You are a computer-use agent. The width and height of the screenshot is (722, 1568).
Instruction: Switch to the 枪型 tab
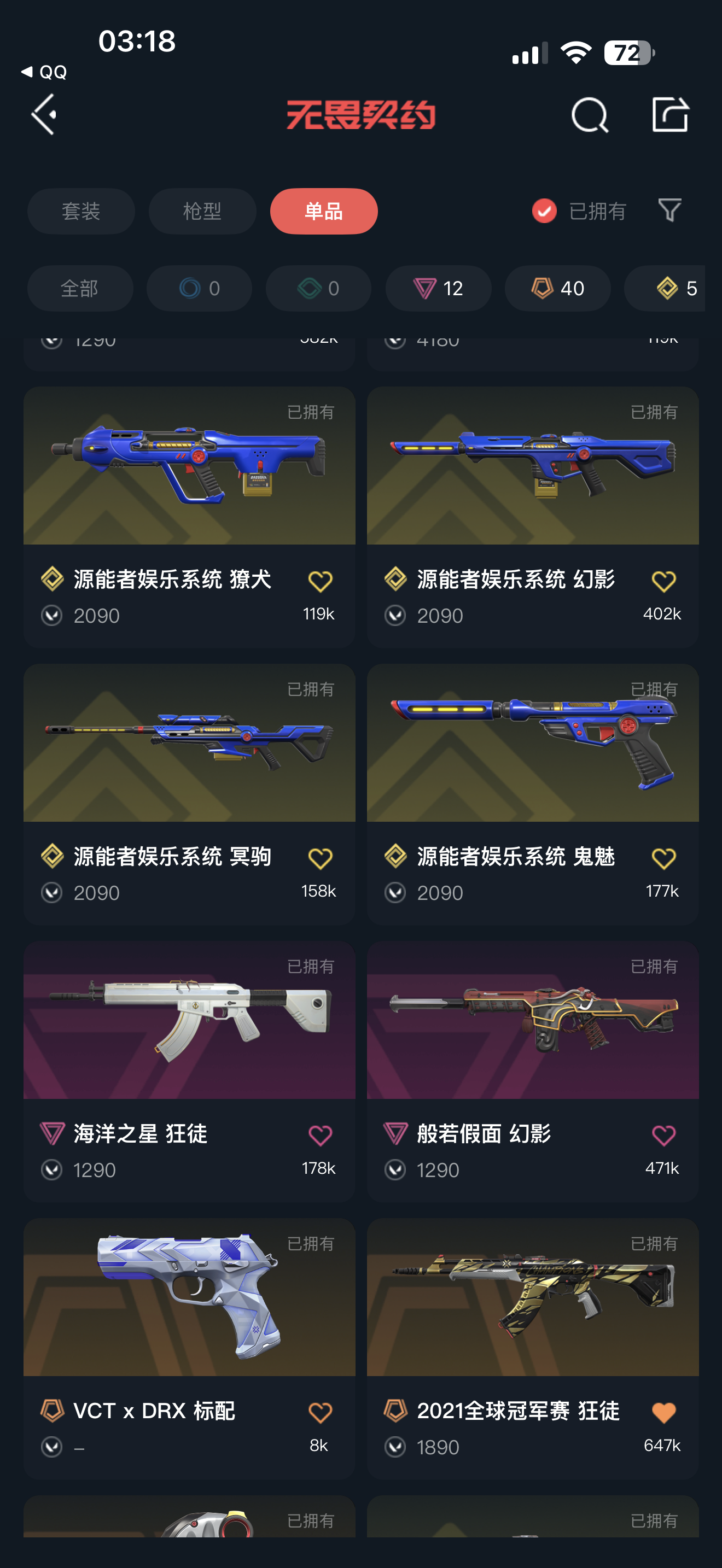pos(202,211)
